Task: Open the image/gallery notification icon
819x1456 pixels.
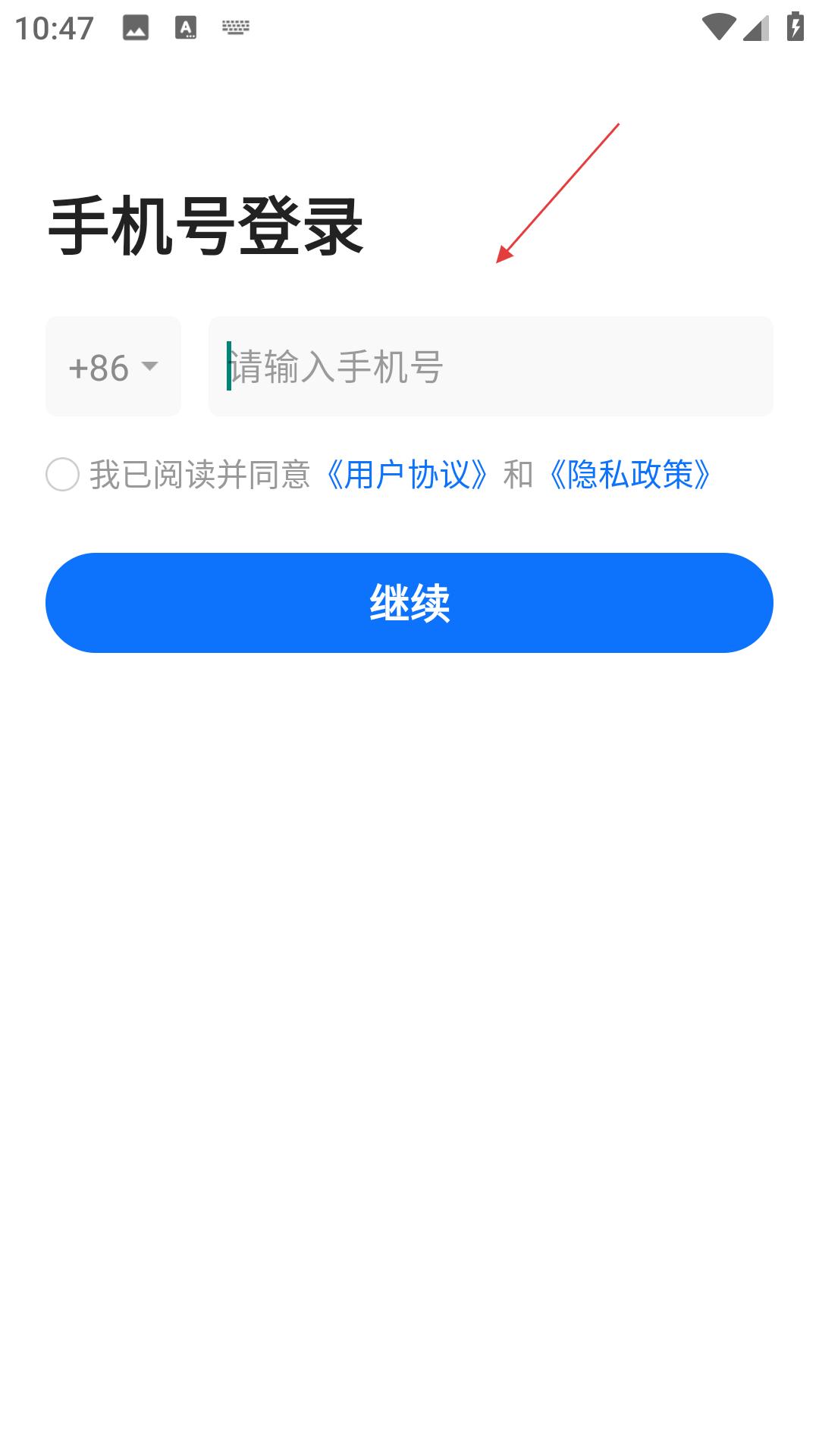Action: pyautogui.click(x=133, y=29)
